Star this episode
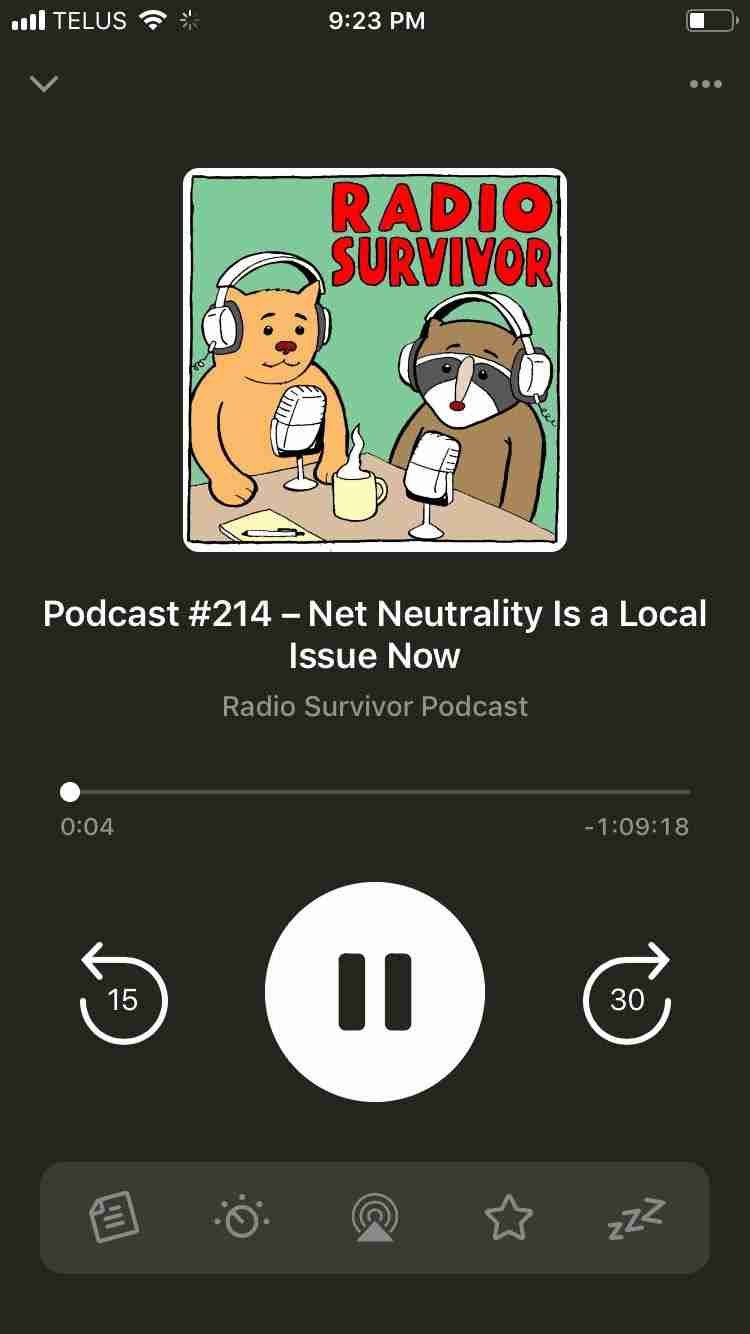The image size is (750, 1334). click(x=507, y=1219)
